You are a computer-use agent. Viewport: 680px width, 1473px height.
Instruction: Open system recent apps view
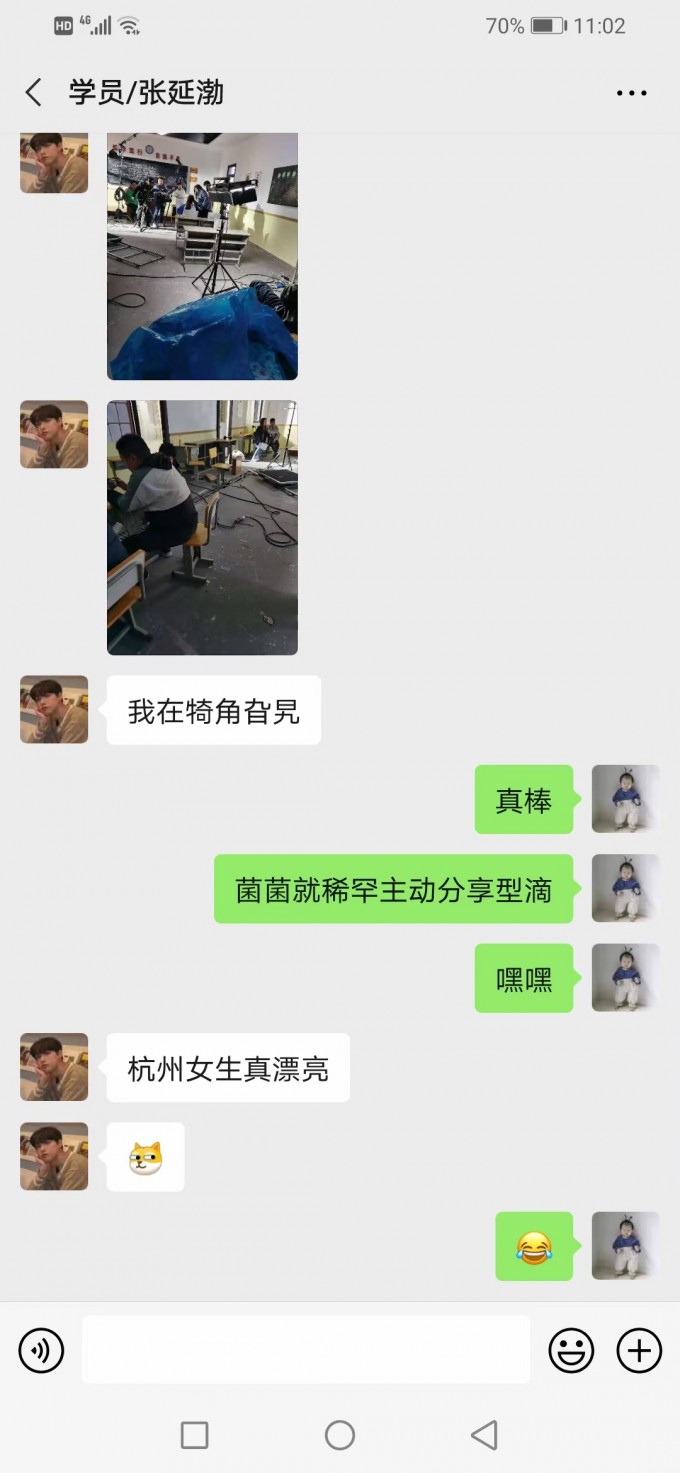(x=194, y=1435)
